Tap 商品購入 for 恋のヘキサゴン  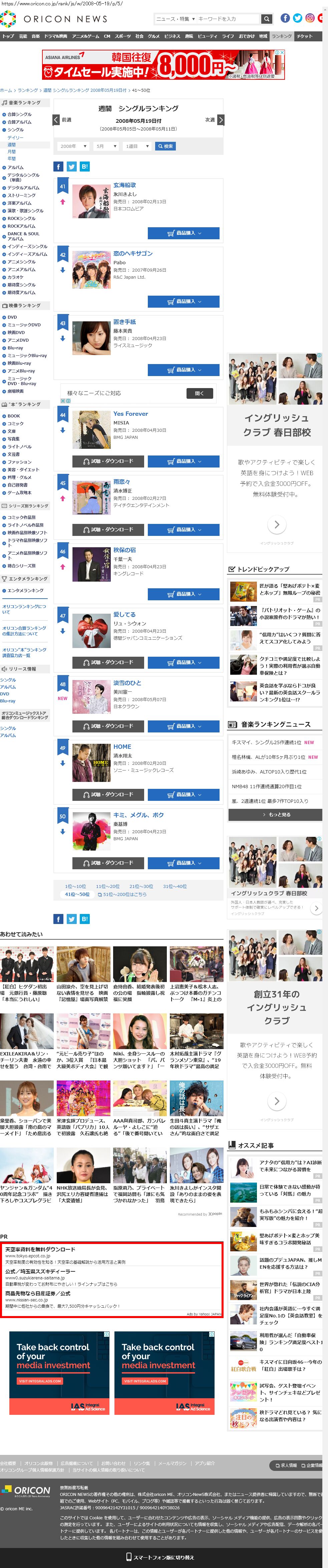(x=183, y=301)
